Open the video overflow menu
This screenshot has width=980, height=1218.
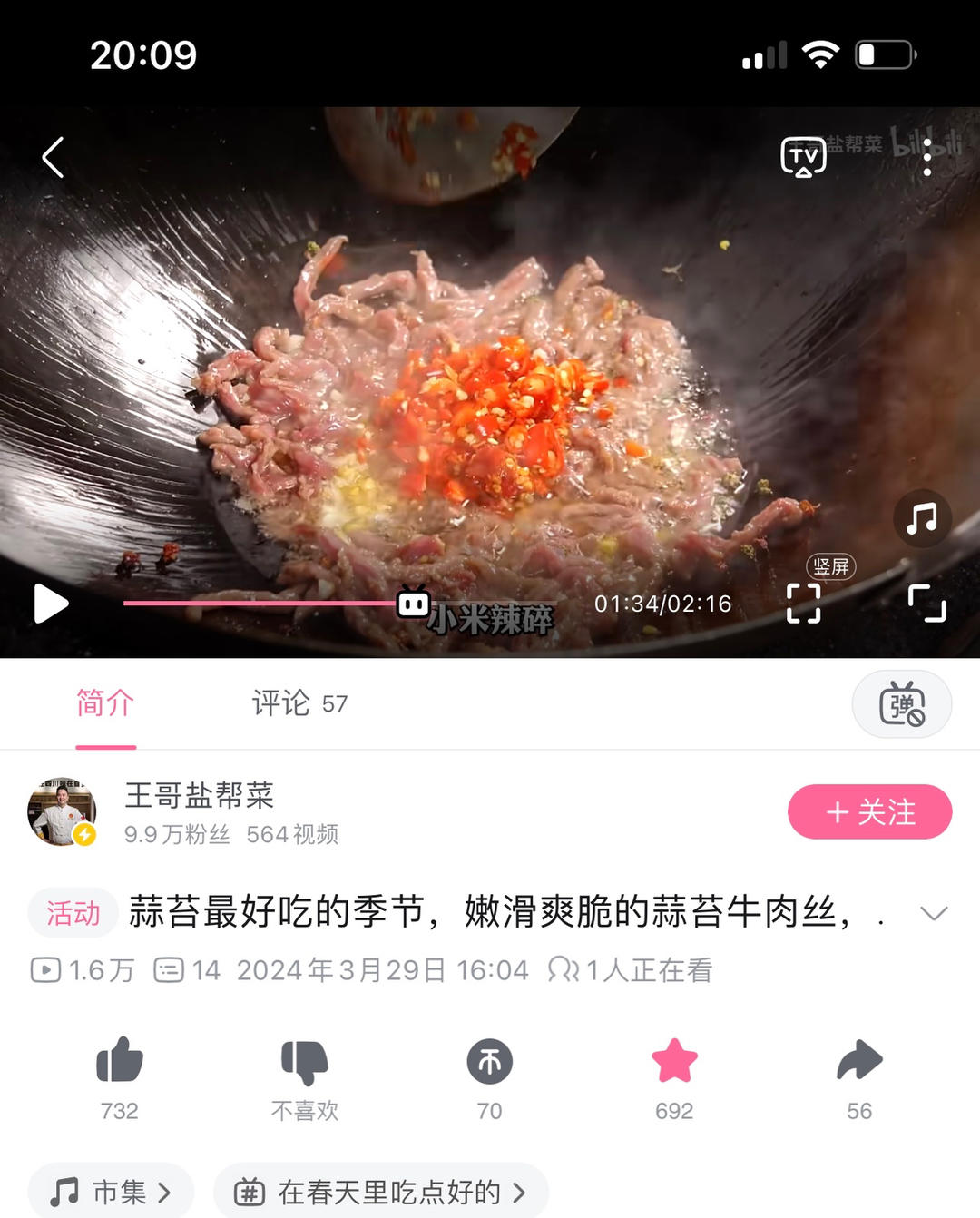[926, 158]
